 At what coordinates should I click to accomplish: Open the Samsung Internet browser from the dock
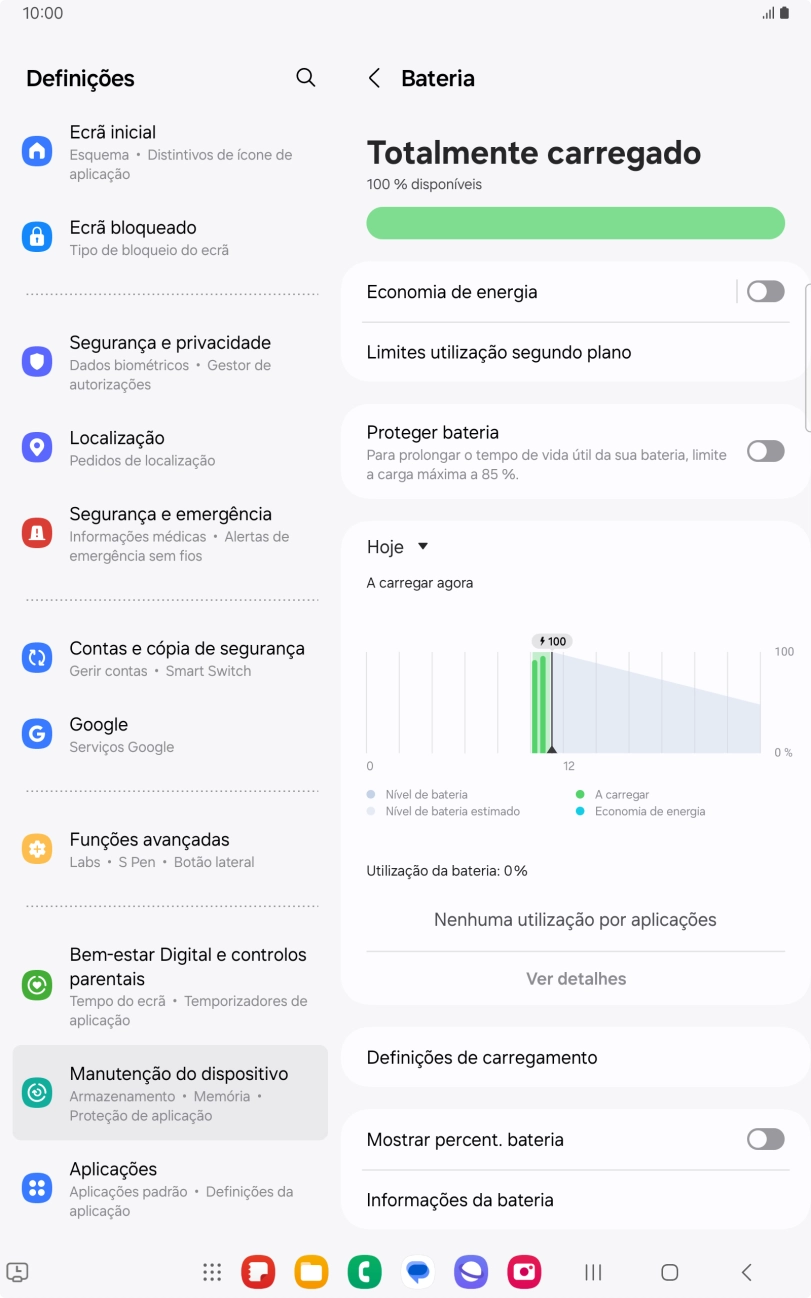click(470, 1270)
